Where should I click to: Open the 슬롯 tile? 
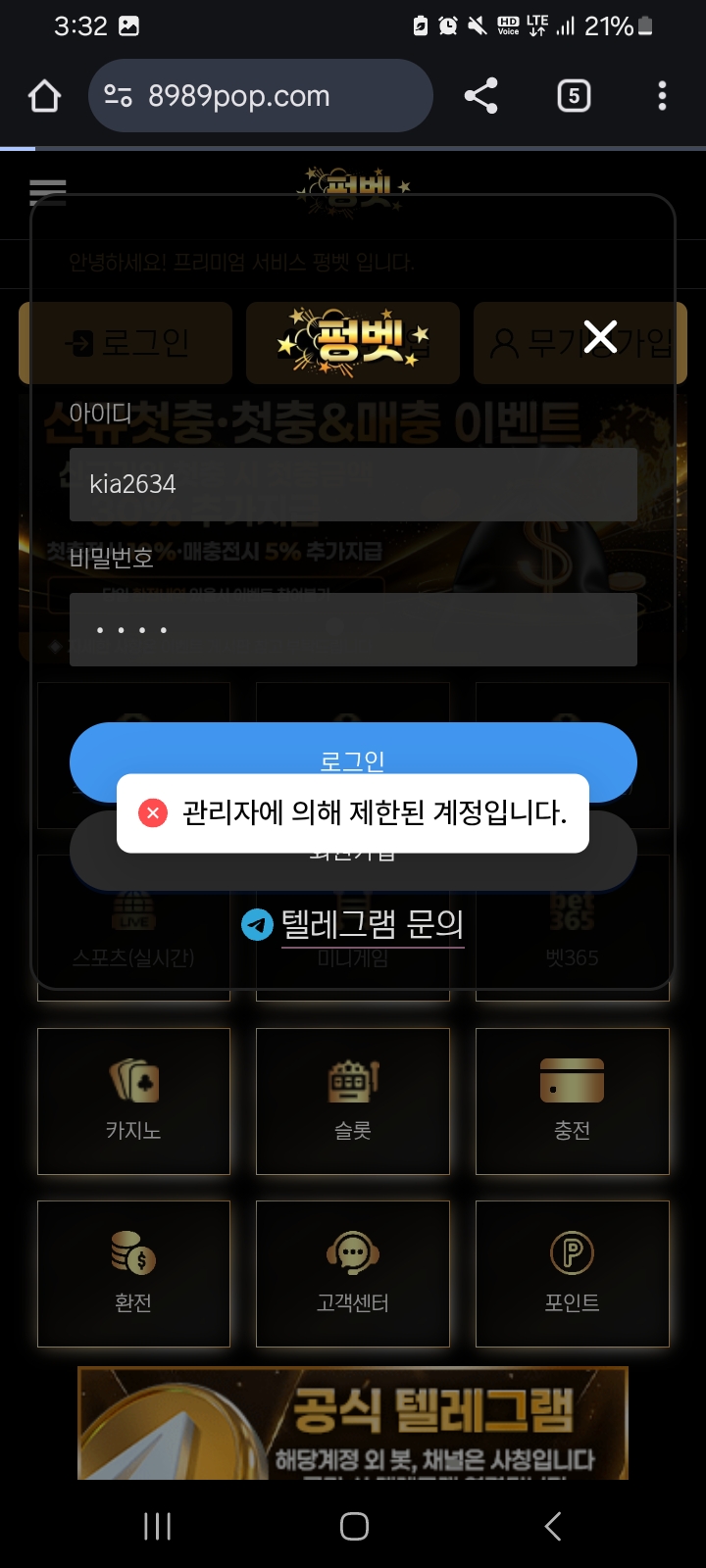353,1101
